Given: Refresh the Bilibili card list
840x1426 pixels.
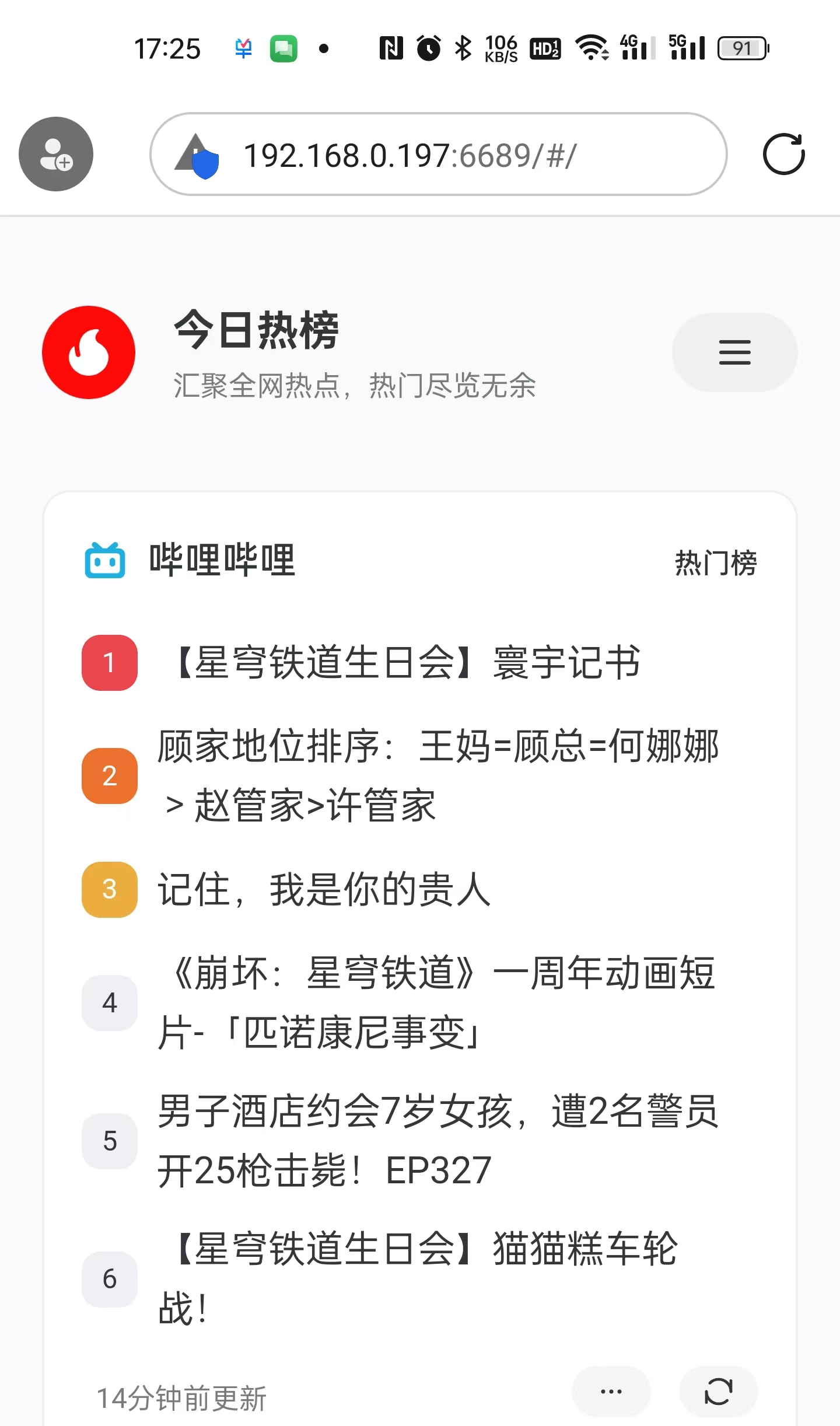Looking at the screenshot, I should pyautogui.click(x=717, y=1392).
